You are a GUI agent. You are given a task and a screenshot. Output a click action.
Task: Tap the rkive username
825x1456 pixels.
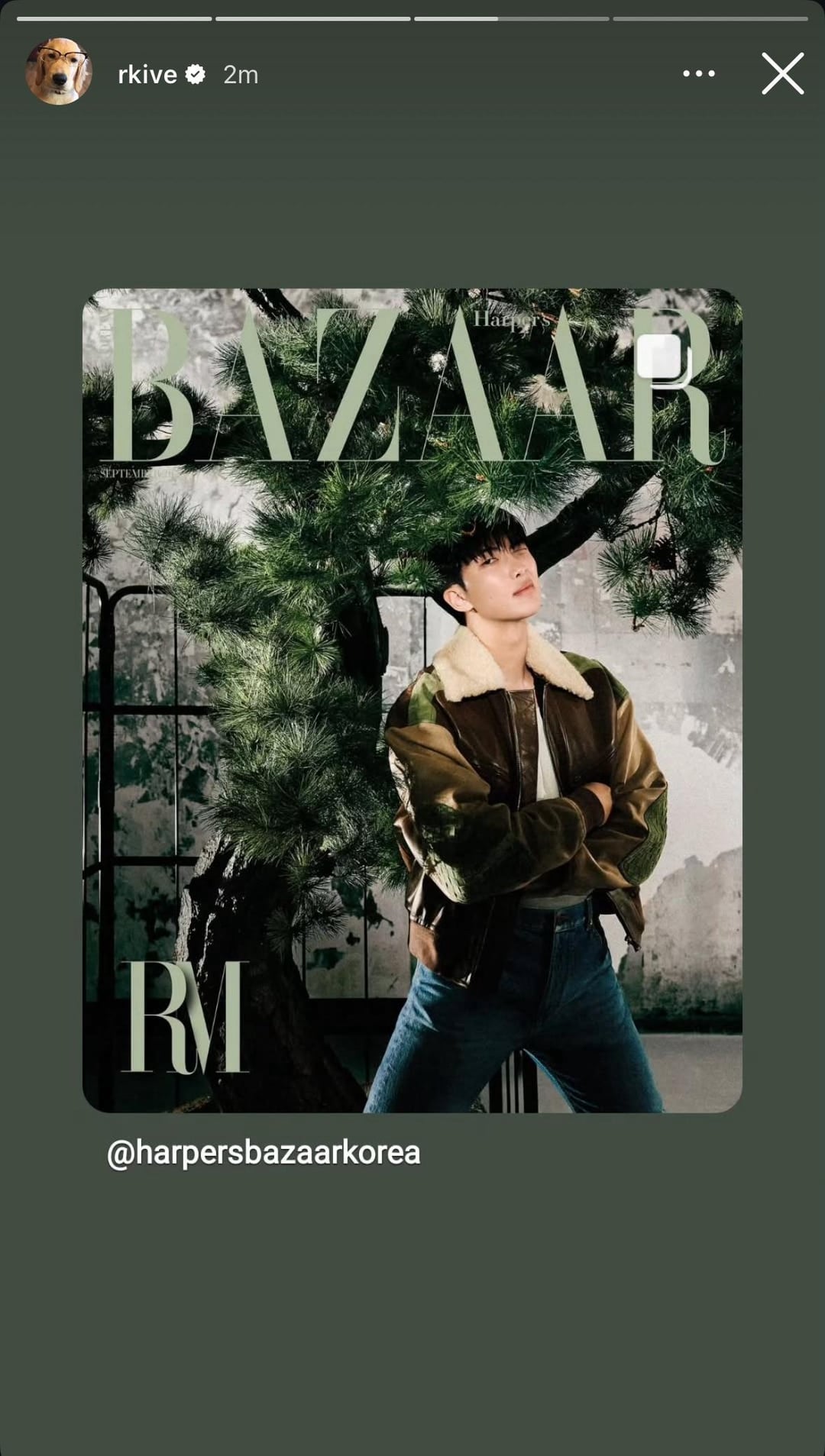(x=147, y=75)
